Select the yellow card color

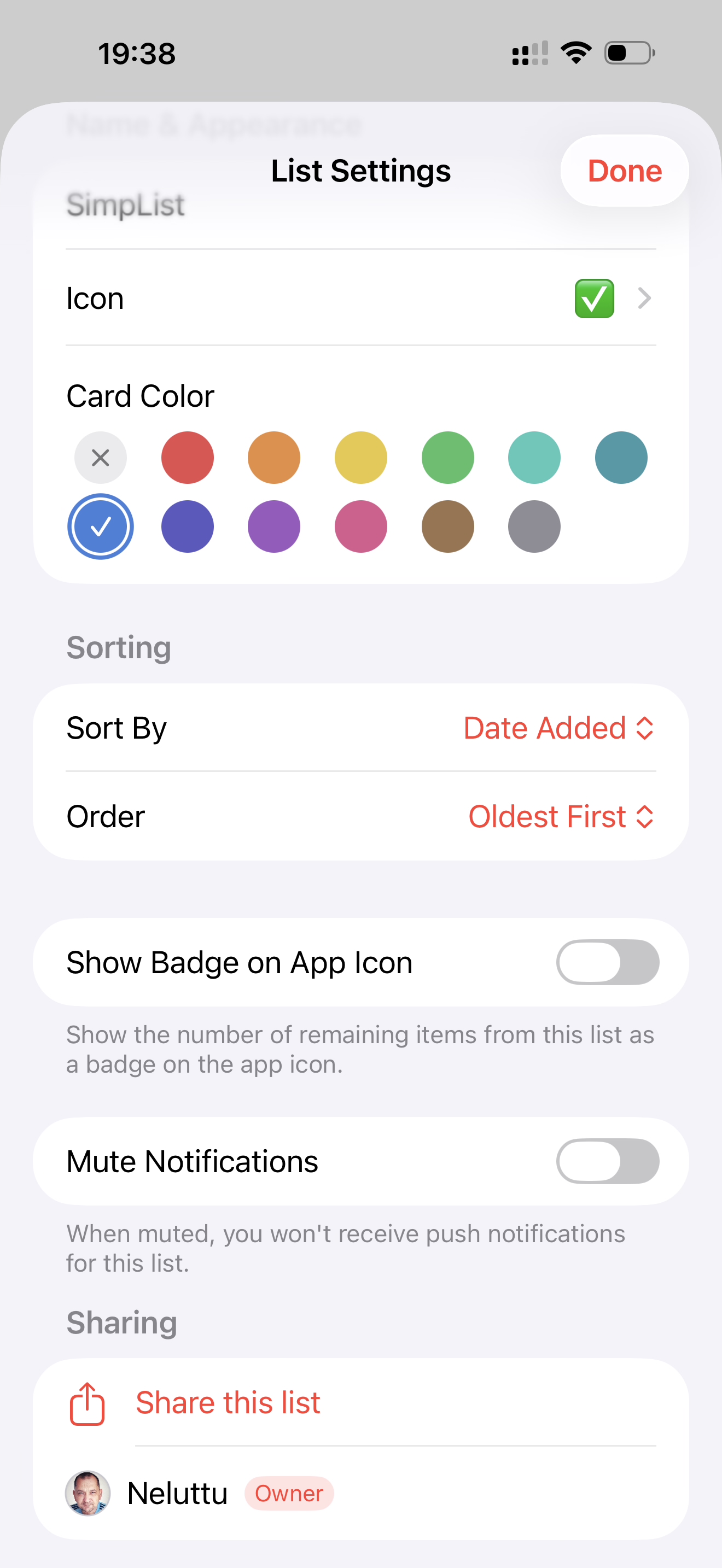point(360,458)
